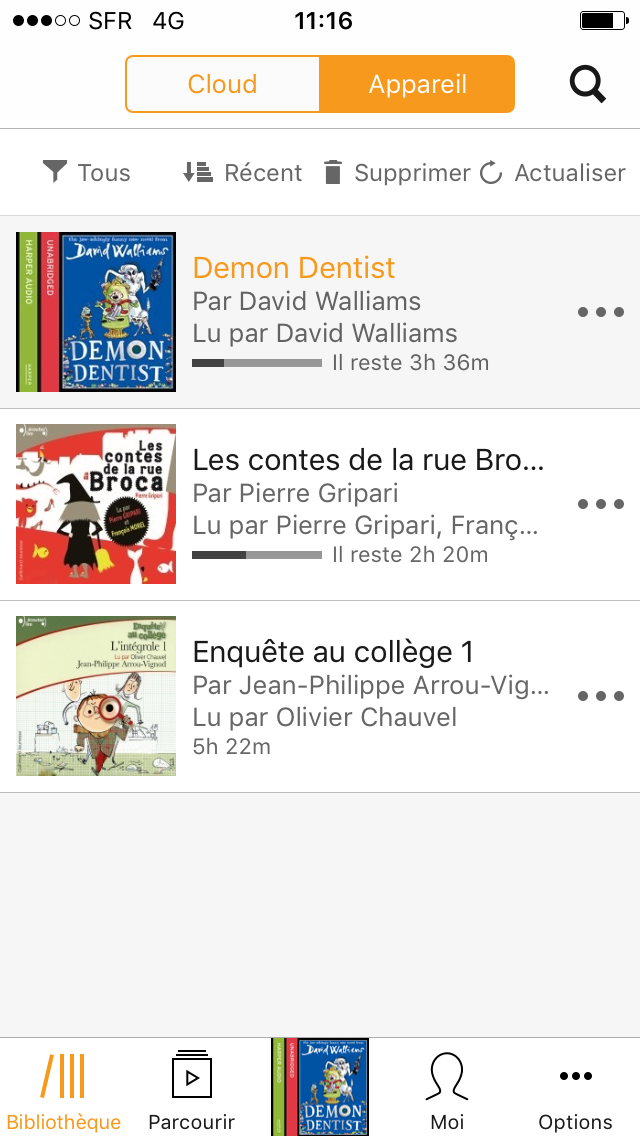
Task: Change sorting via Récent
Action: click(x=242, y=173)
